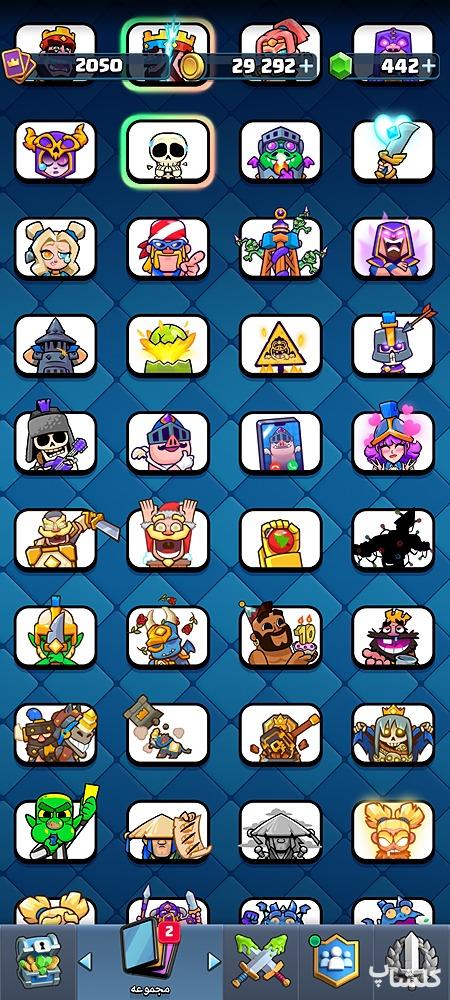Tap the right arrow beside collection tab
Viewport: 450px width, 1000px height.
[x=214, y=961]
